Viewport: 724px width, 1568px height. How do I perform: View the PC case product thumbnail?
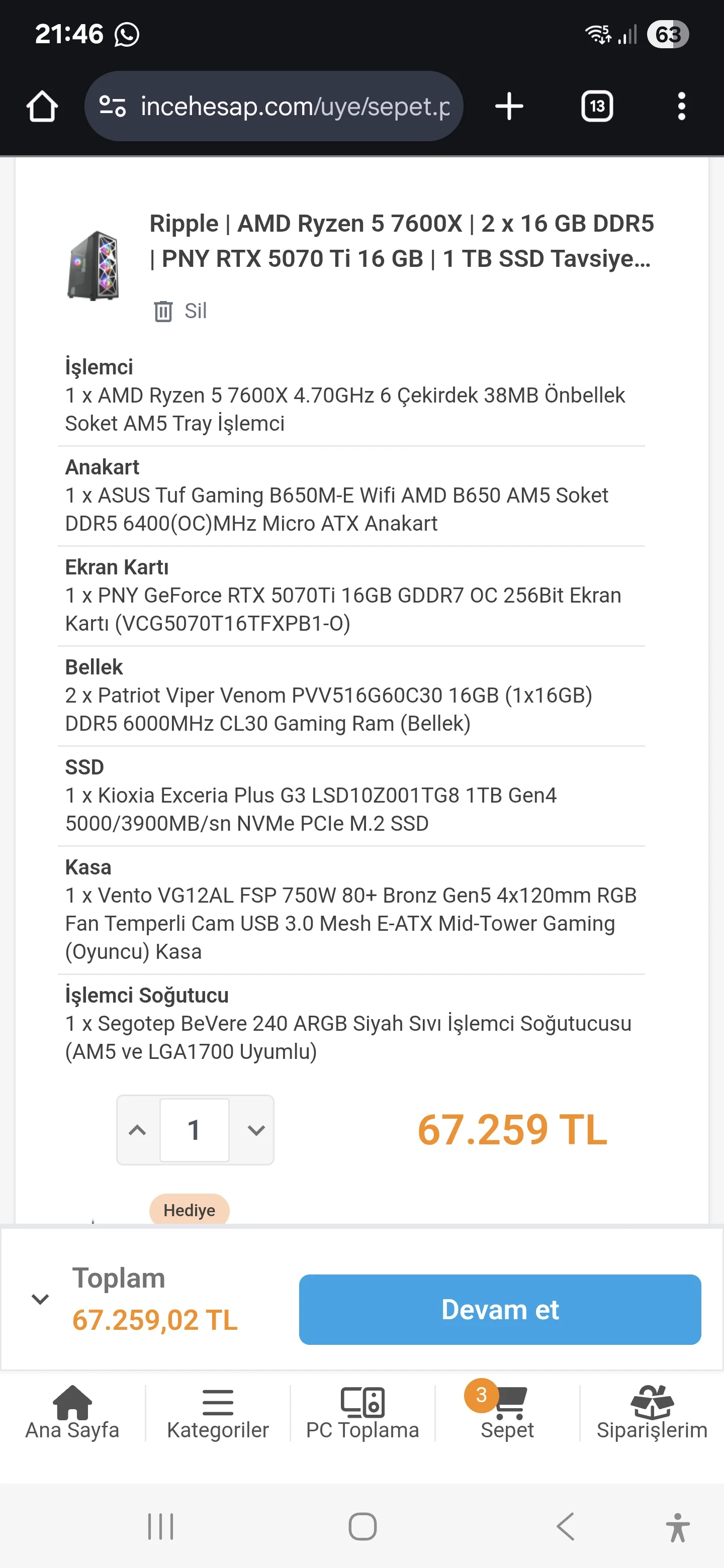pos(93,265)
